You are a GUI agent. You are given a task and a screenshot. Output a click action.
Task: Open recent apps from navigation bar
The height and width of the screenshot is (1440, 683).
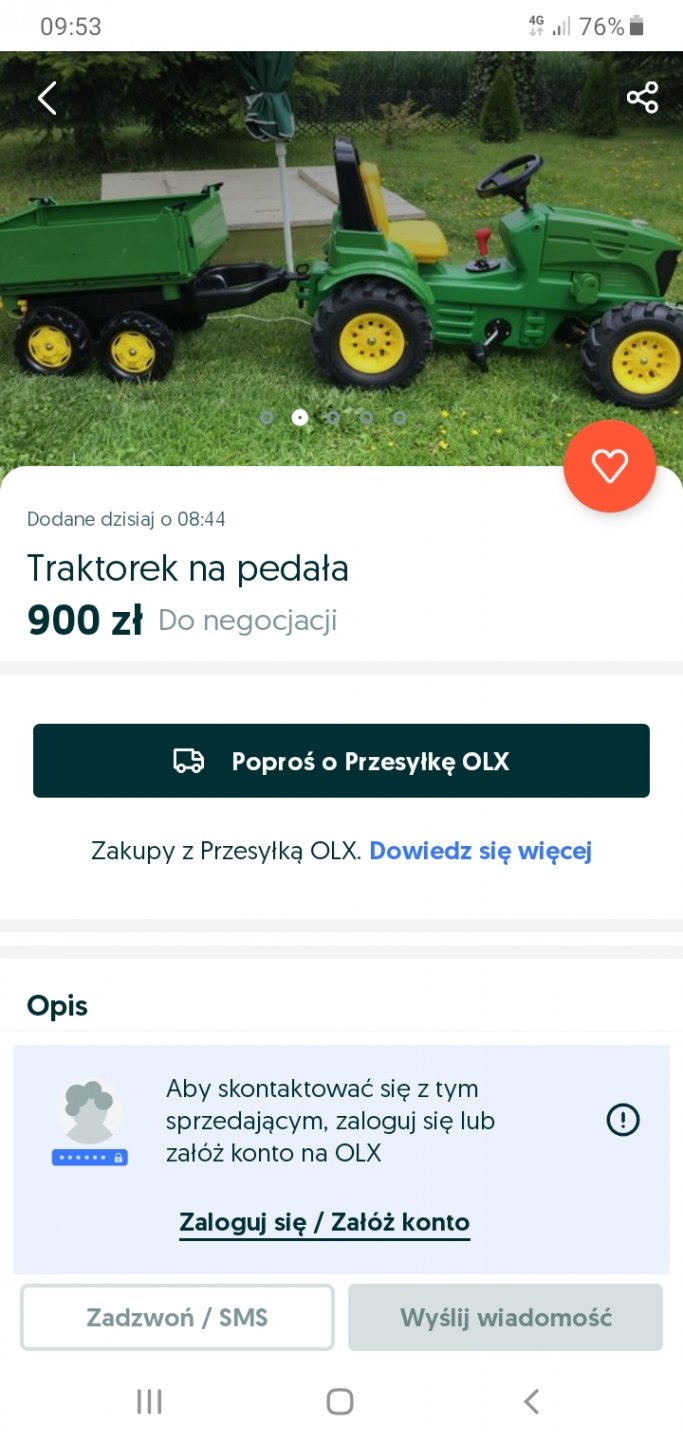click(149, 1402)
